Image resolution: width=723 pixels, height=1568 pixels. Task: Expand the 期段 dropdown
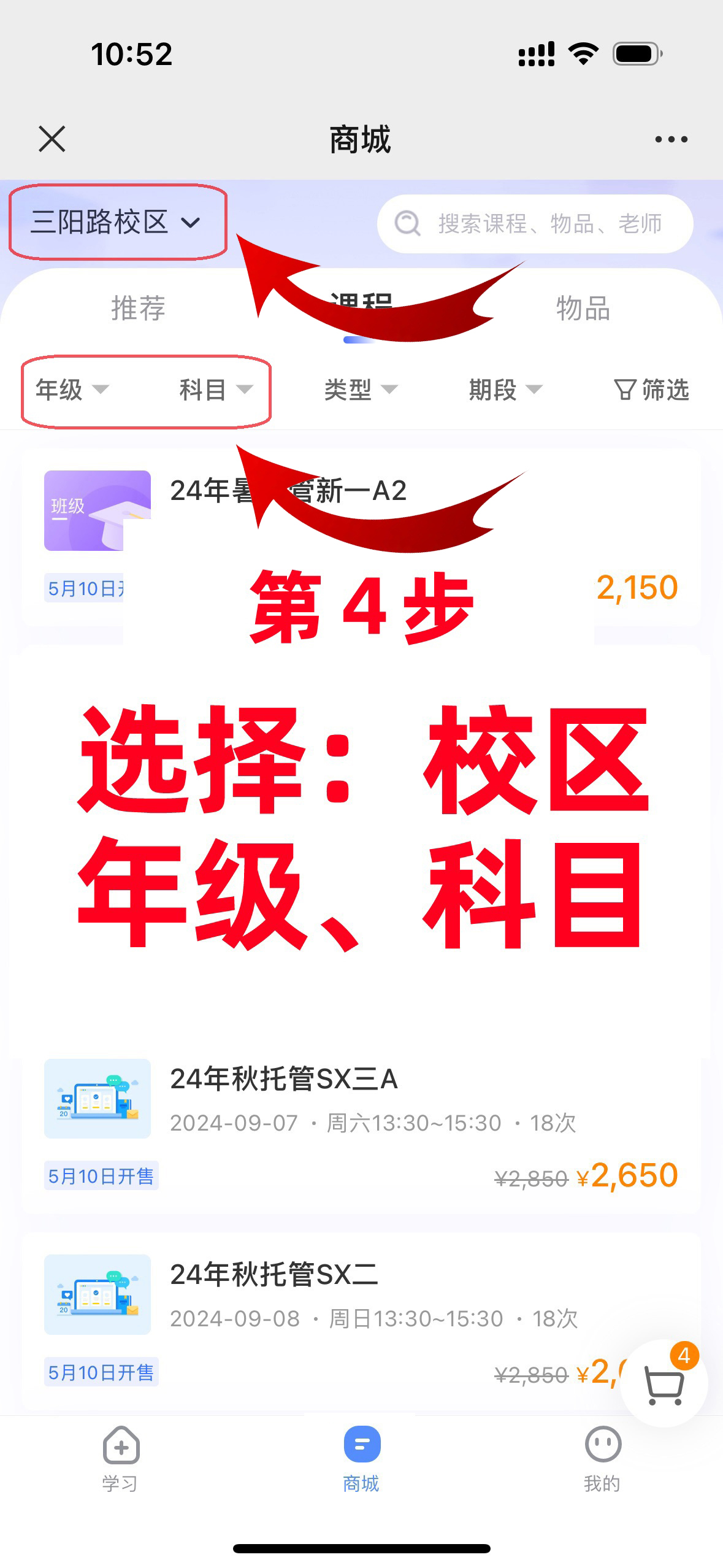(505, 390)
